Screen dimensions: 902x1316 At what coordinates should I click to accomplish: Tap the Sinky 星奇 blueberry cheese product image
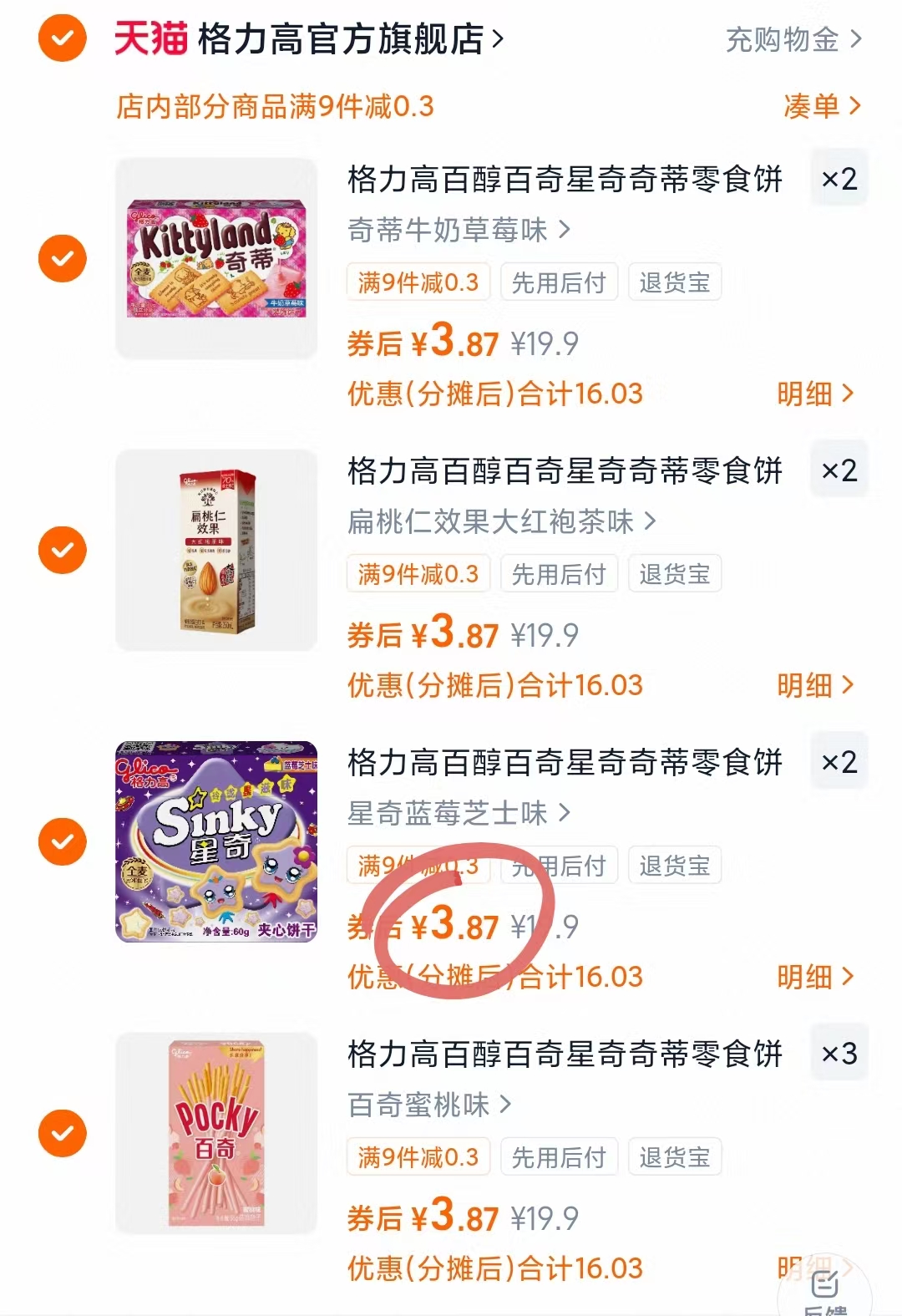pyautogui.click(x=217, y=841)
